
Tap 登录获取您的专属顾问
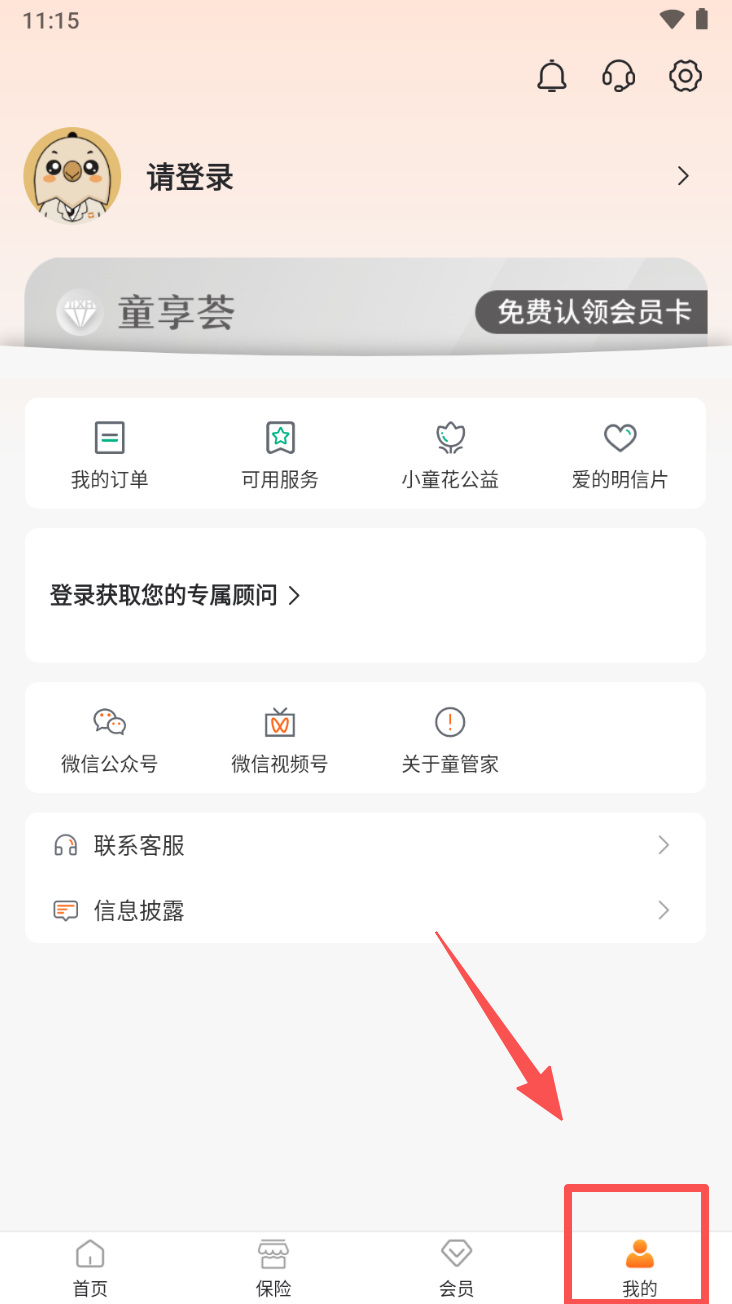(175, 596)
